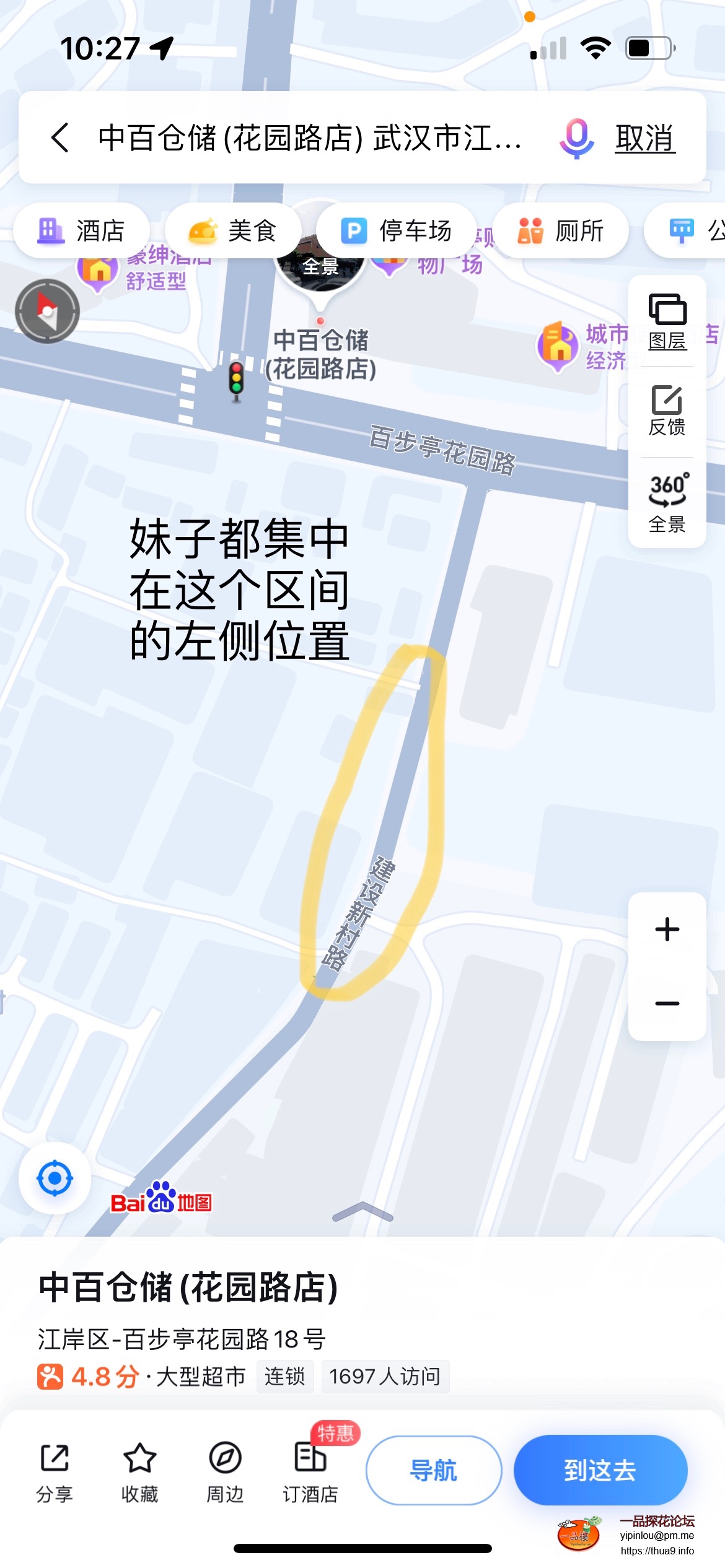The height and width of the screenshot is (1568, 725).
Task: Toggle the 厕所 restroom markers chip
Action: tap(561, 229)
